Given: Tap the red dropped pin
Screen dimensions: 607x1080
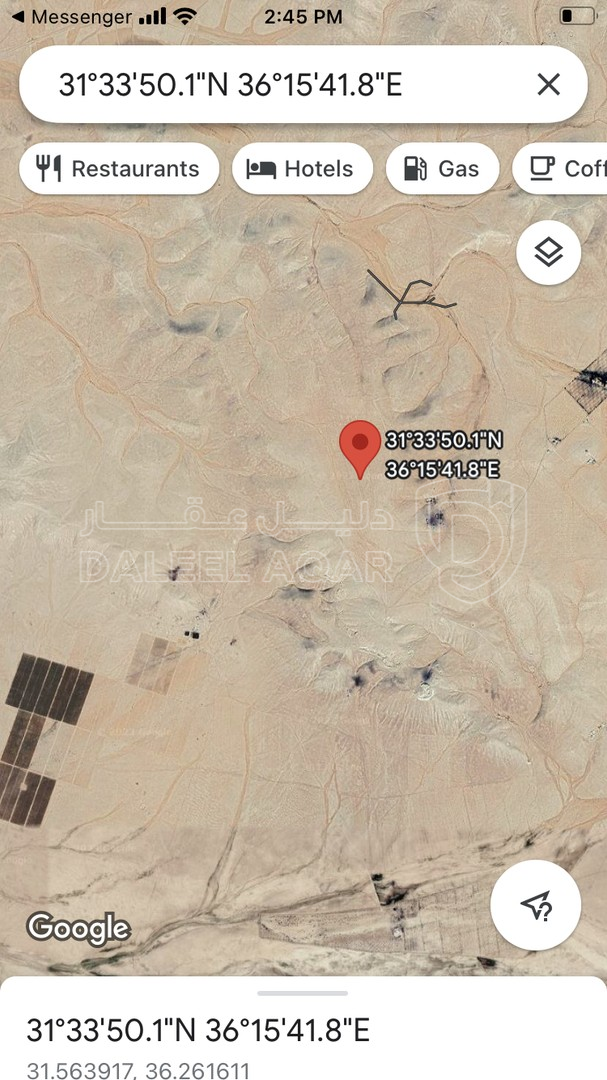Looking at the screenshot, I should (x=360, y=447).
